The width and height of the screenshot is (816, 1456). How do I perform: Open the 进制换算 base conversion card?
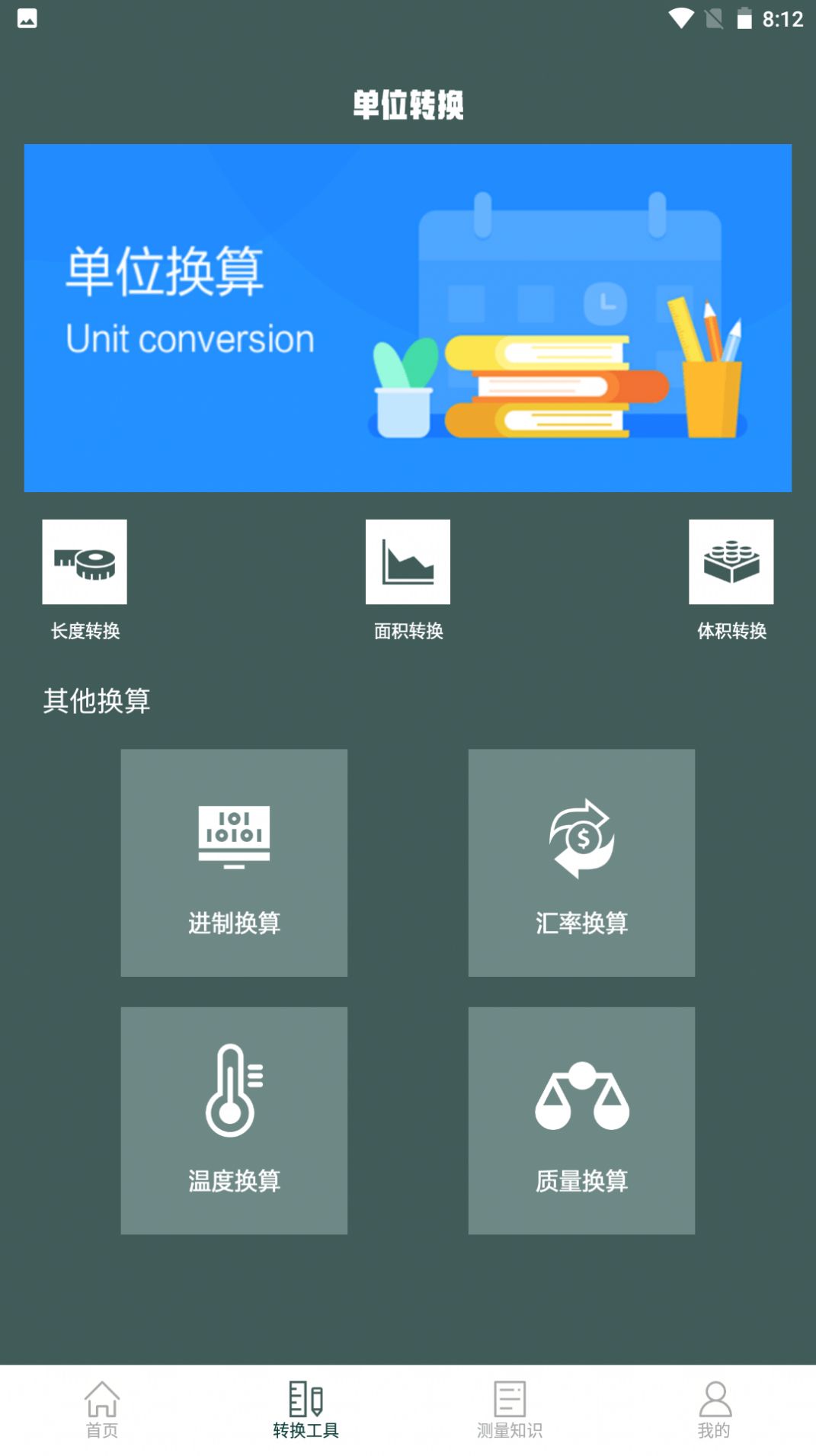tap(234, 862)
